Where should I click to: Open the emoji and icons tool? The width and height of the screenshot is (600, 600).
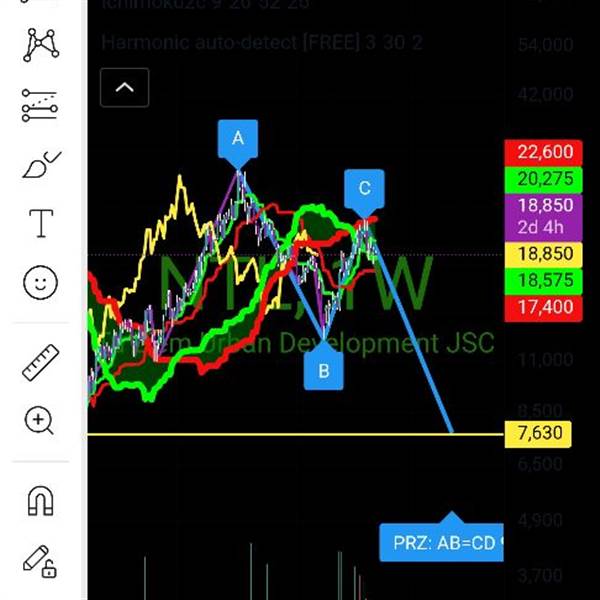[41, 284]
